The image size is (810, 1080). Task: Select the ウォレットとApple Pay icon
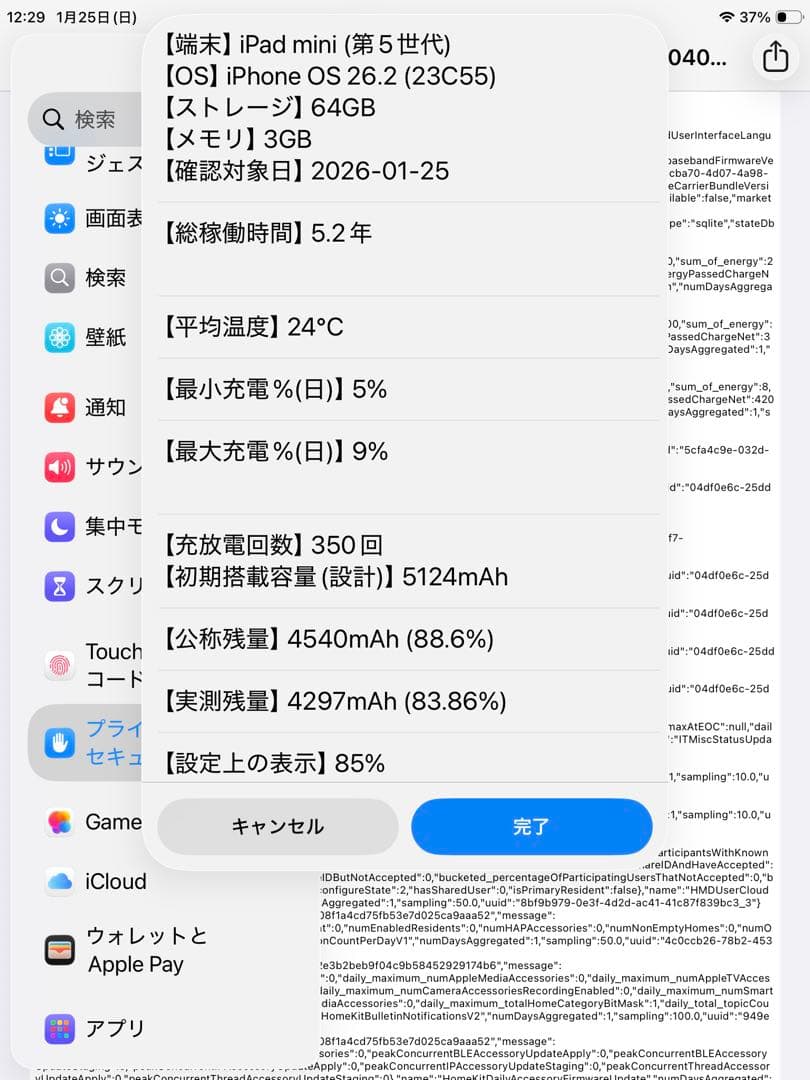pos(58,948)
